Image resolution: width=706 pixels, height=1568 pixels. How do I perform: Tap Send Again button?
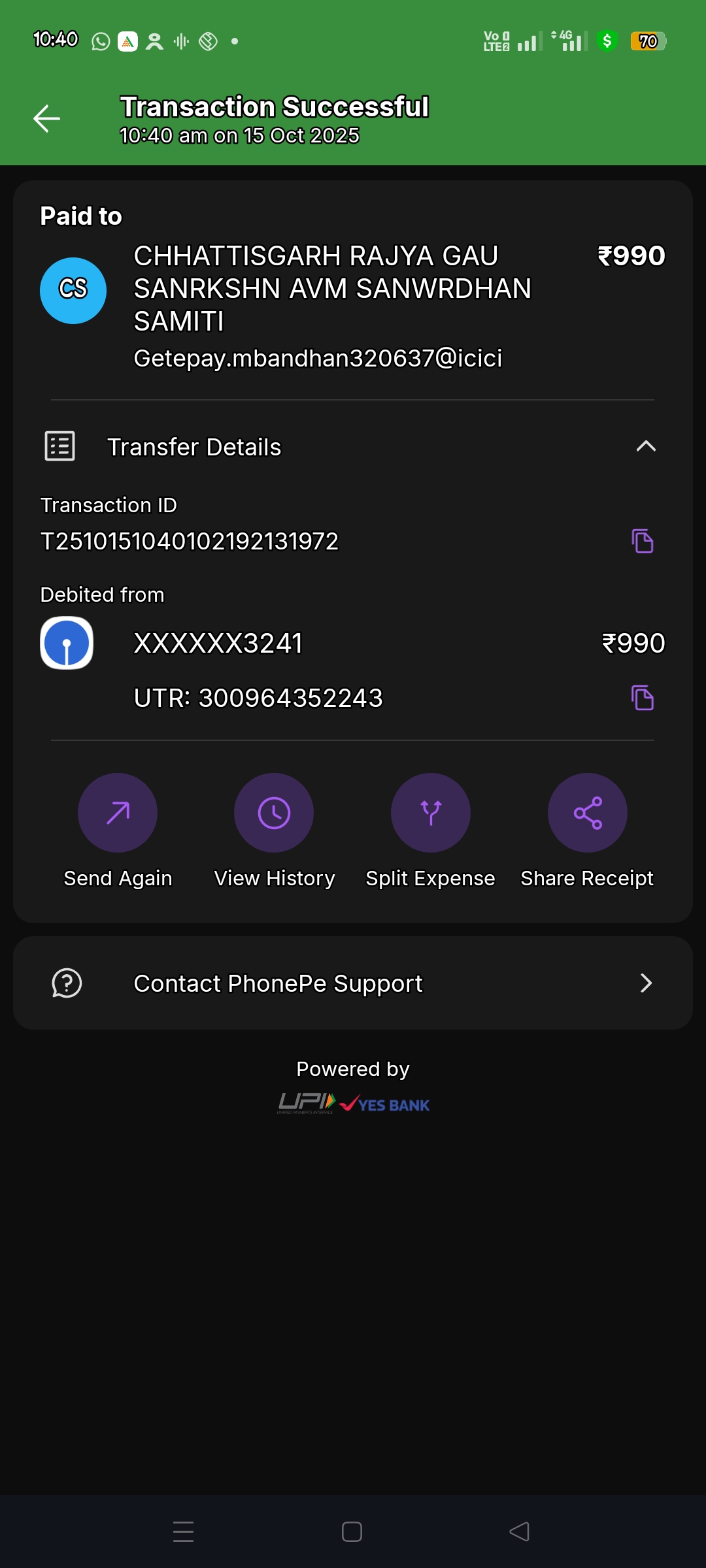[x=118, y=813]
